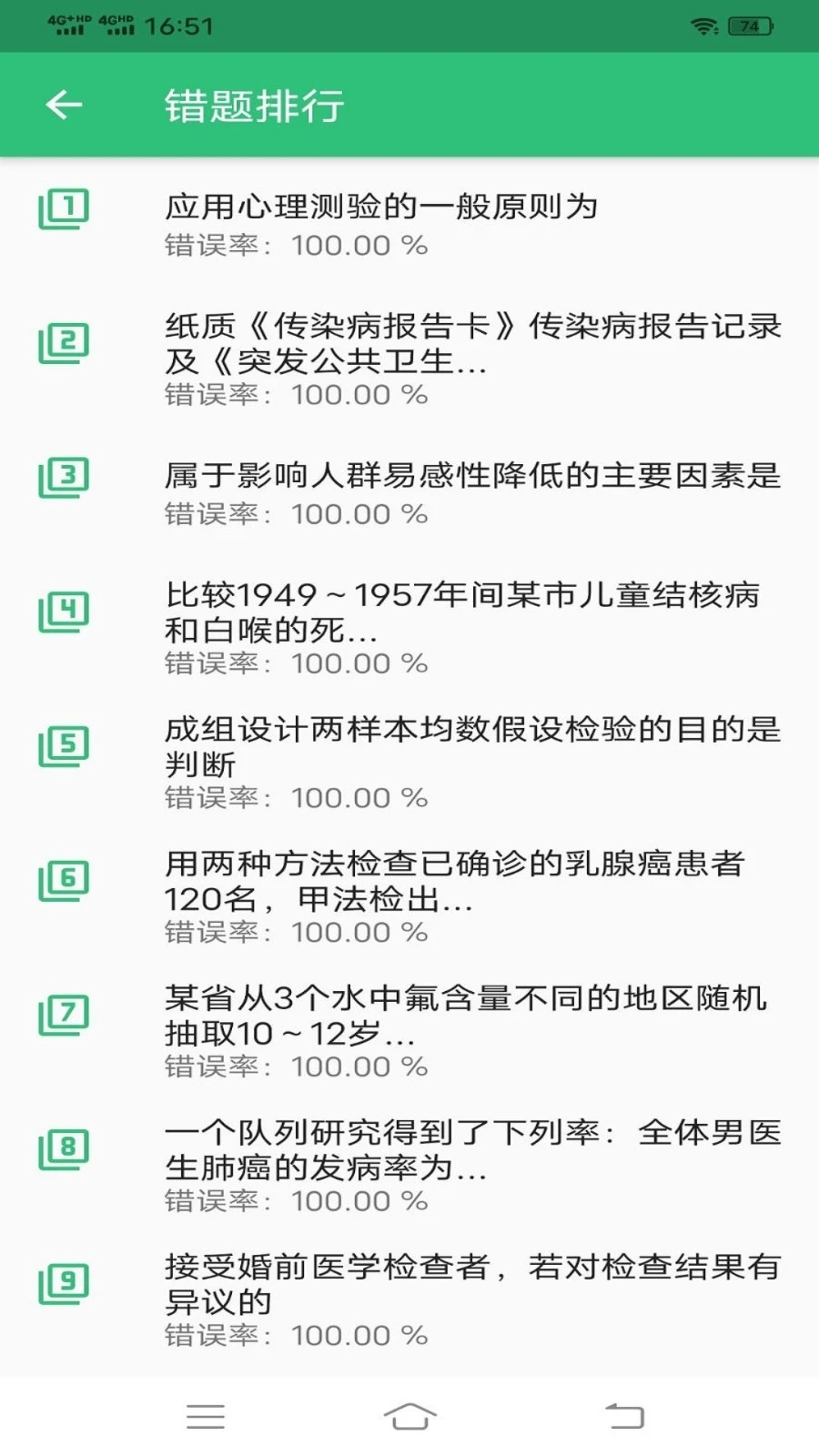Tap the Android back navigation button
Screen dimensions: 819x1456
point(623,1417)
